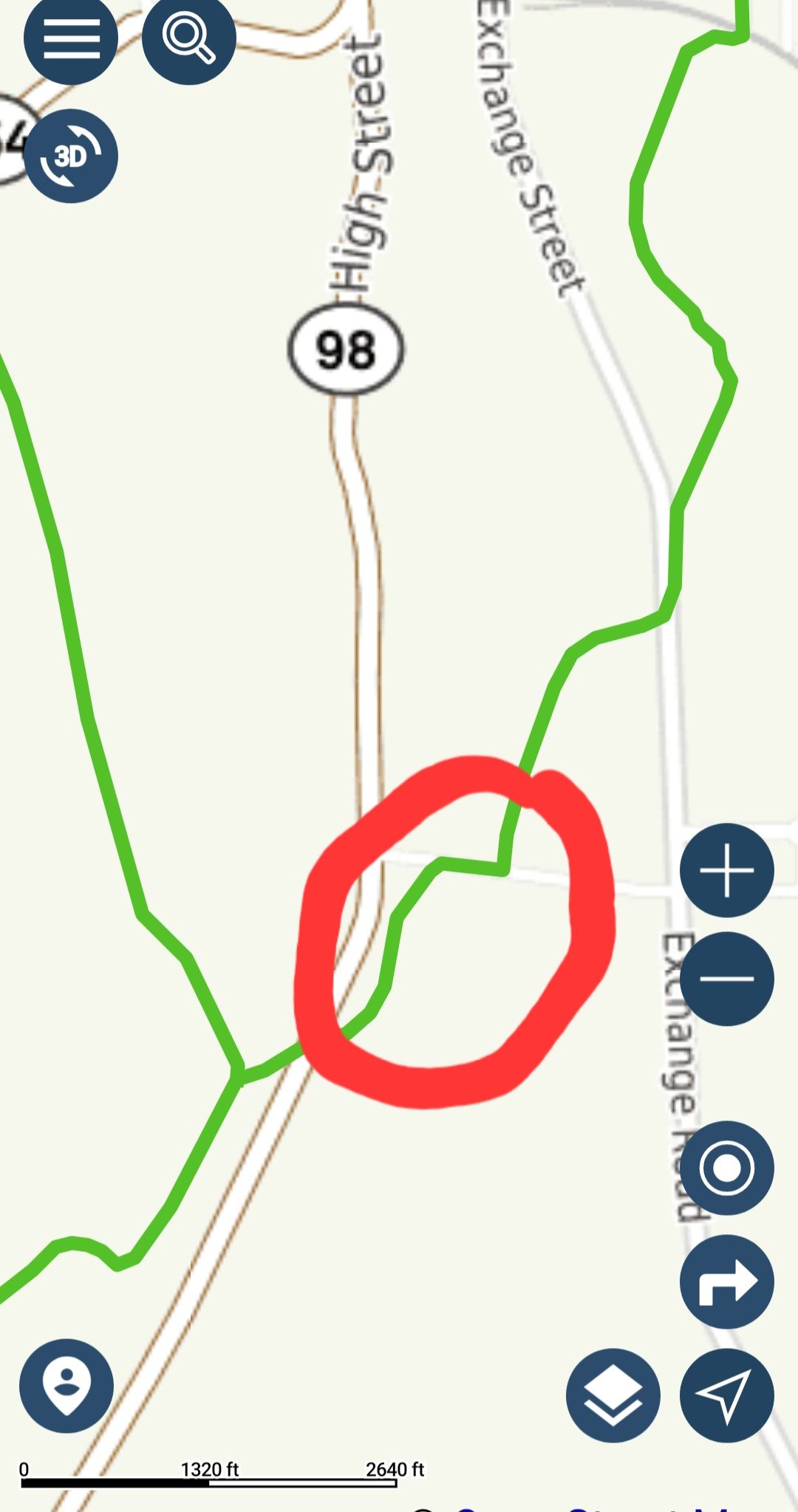Open the location pin profile button
Viewport: 798px width, 1512px height.
pyautogui.click(x=66, y=1386)
